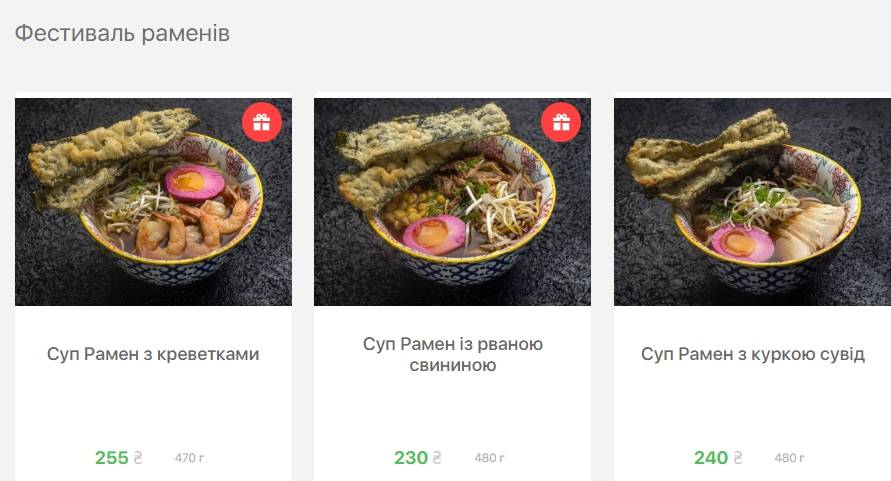Open the Суп Рамен з куркою сувід card
The height and width of the screenshot is (481, 891).
click(752, 354)
